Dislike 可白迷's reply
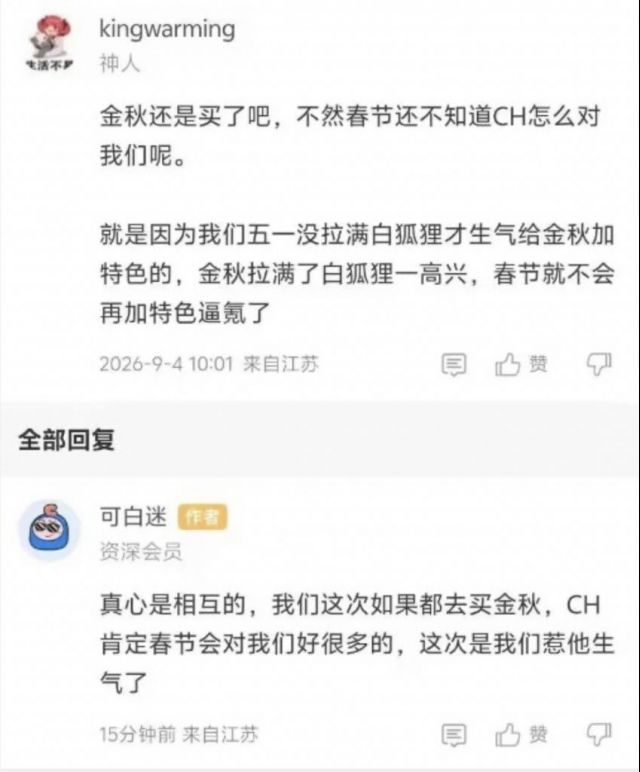Viewport: 640px width, 772px height. pyautogui.click(x=599, y=735)
